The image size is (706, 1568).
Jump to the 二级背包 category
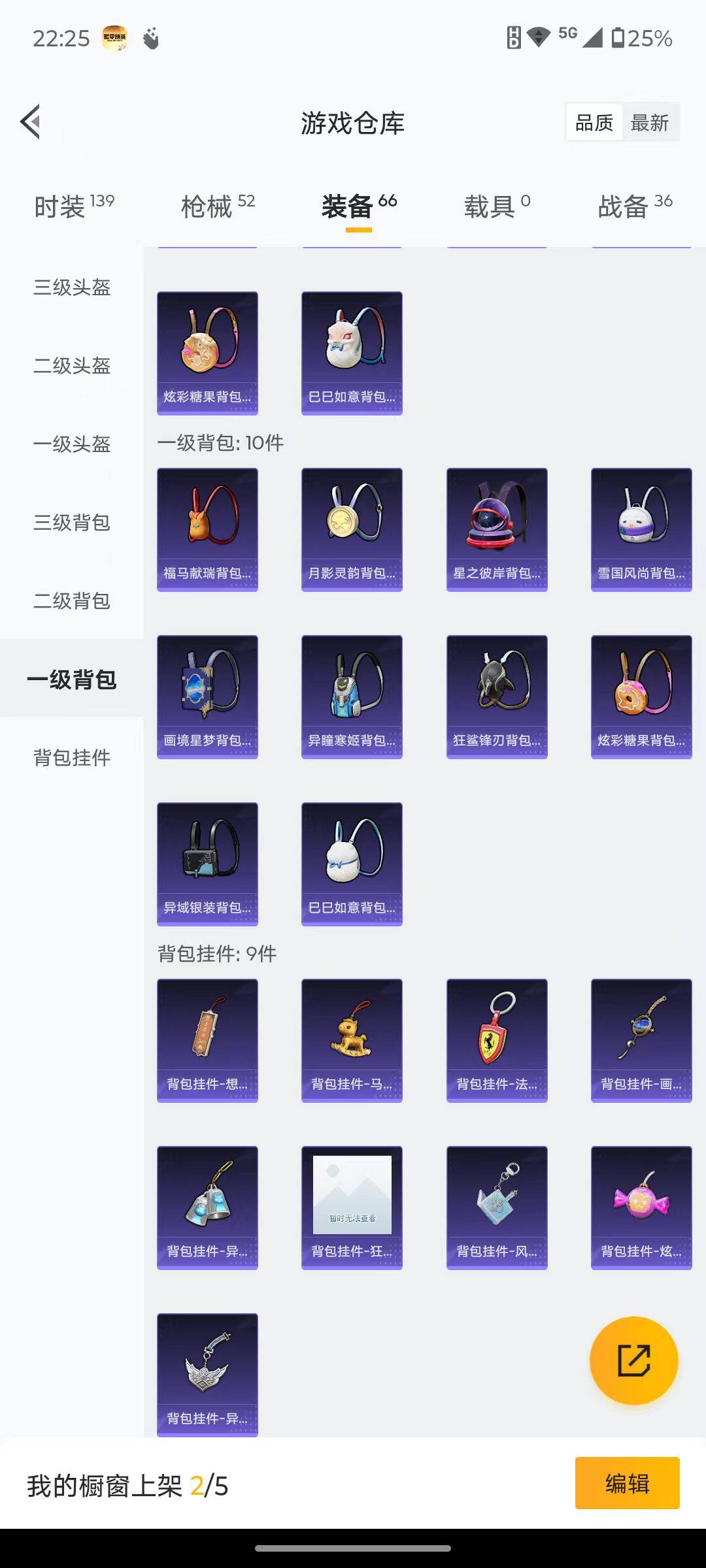(72, 601)
